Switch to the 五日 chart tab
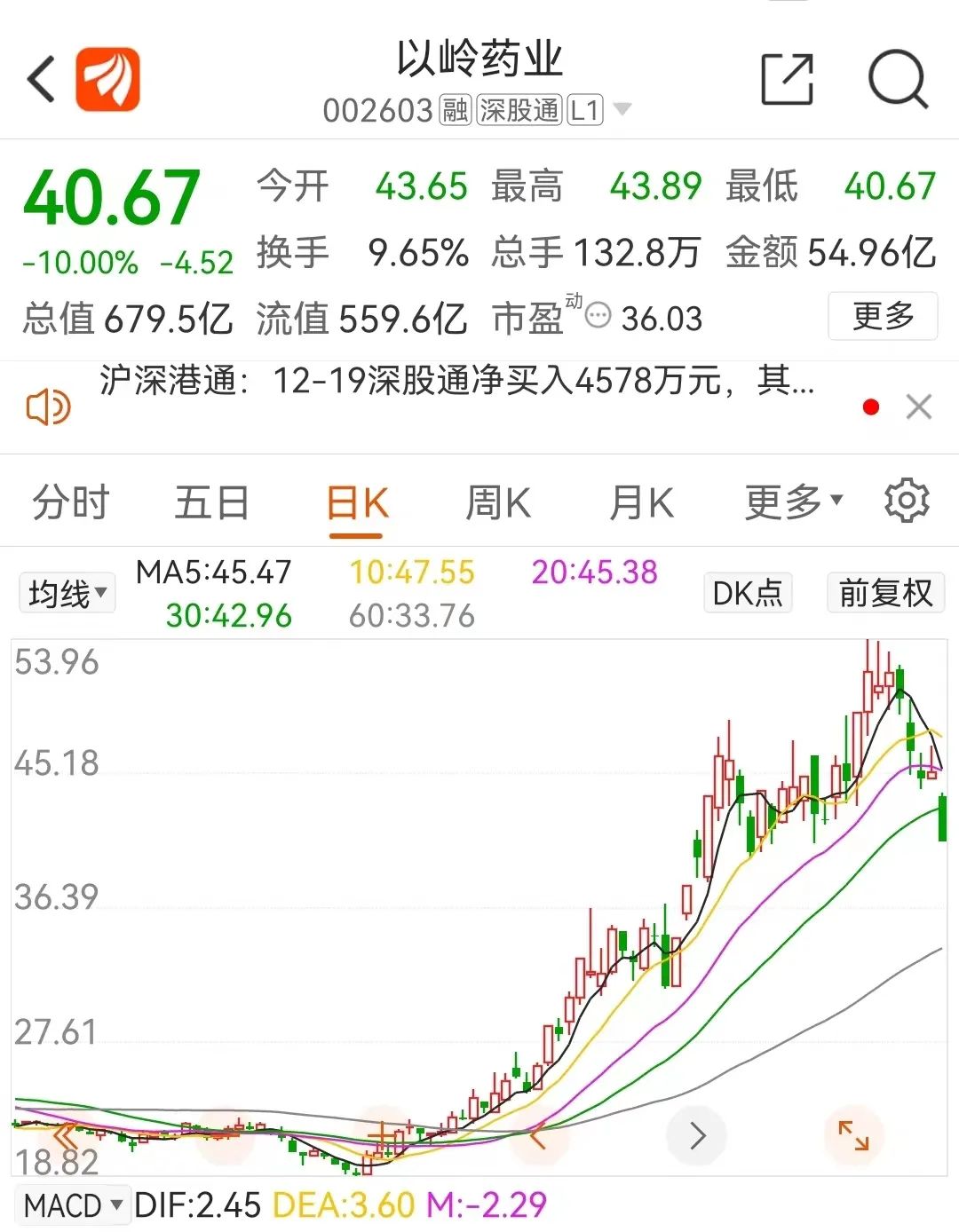Screen dimensions: 959x1232 [x=211, y=503]
